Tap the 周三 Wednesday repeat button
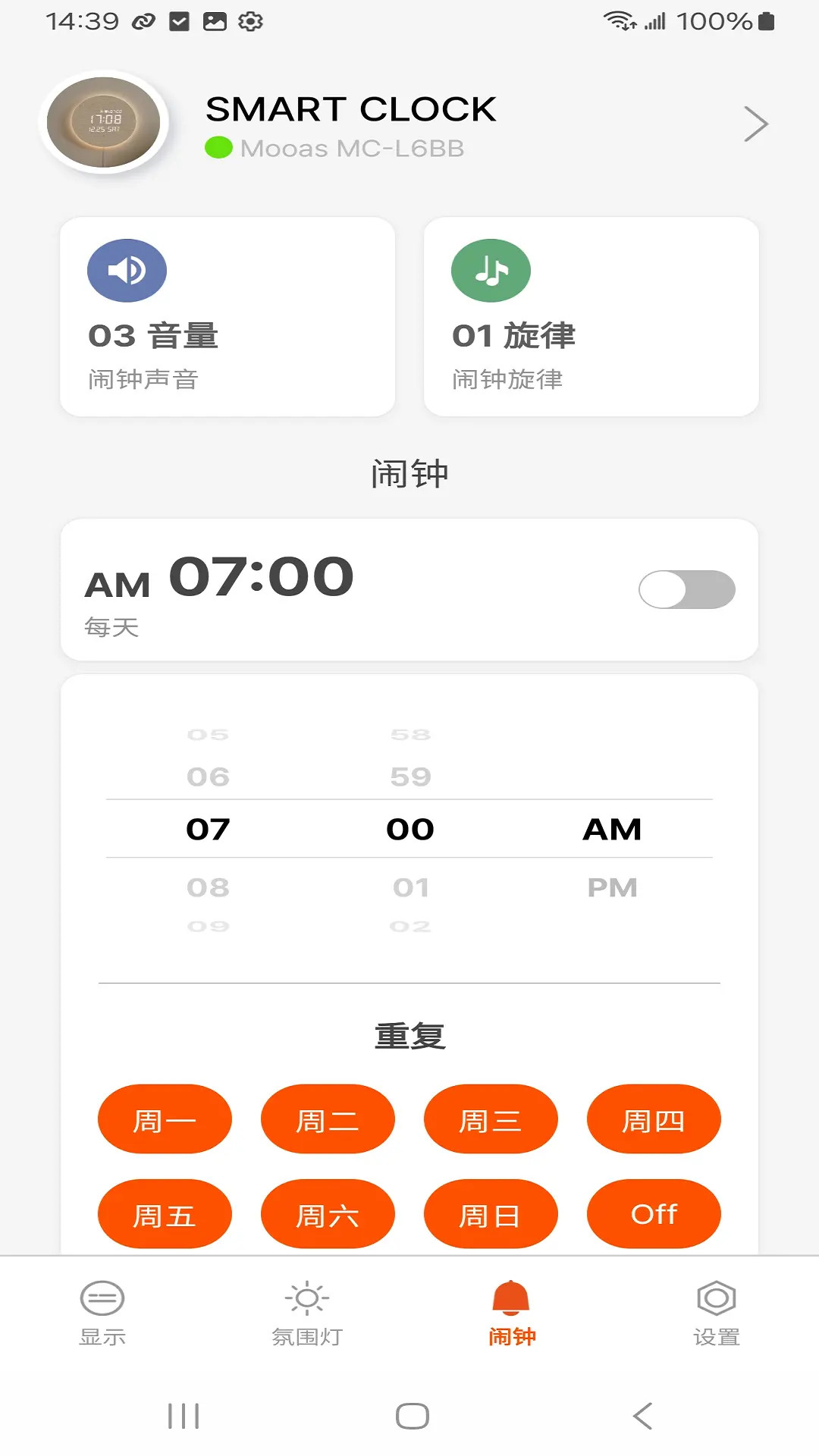Image resolution: width=819 pixels, height=1456 pixels. click(x=491, y=1119)
